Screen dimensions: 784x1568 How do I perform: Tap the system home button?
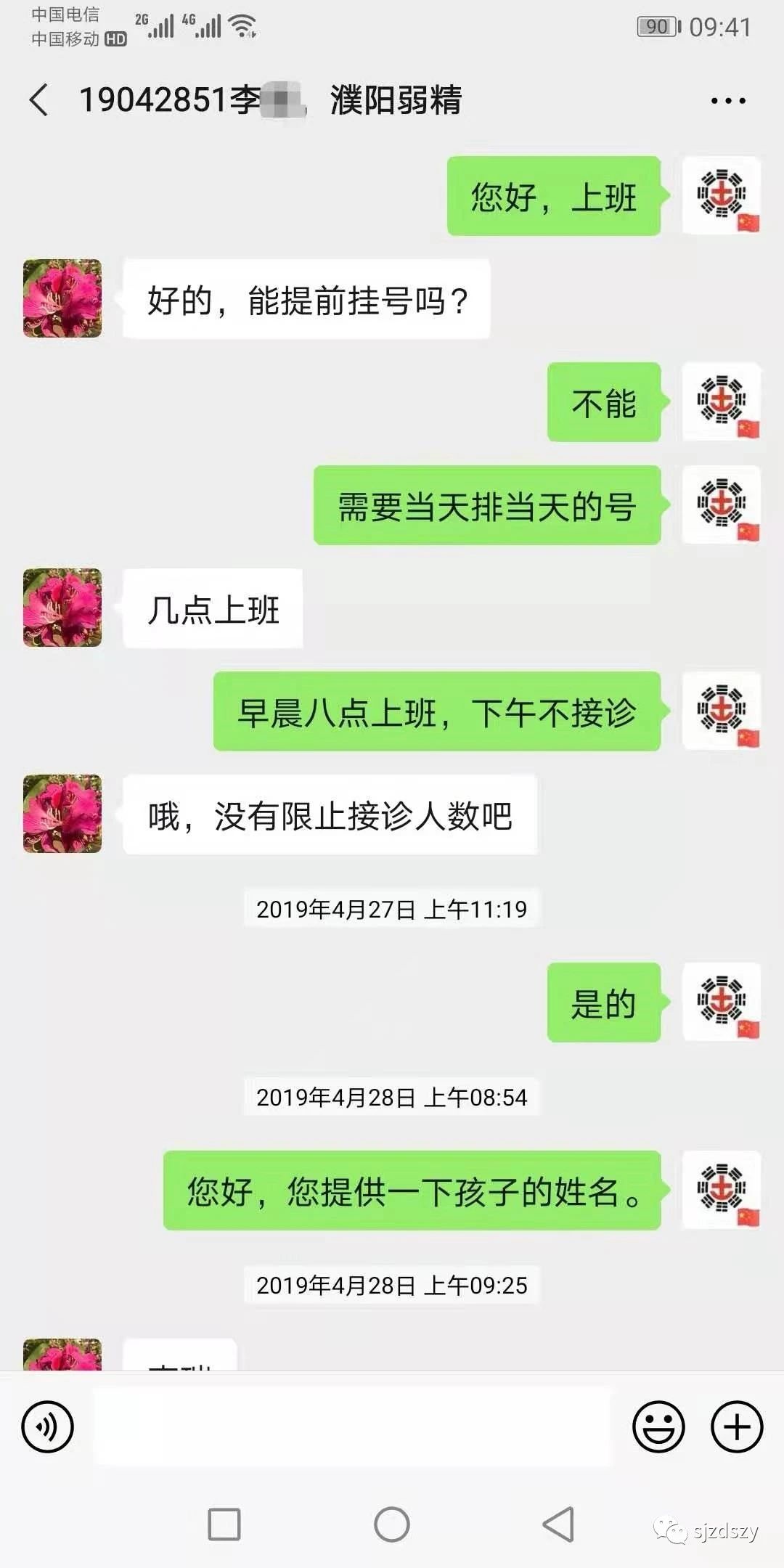(392, 1524)
